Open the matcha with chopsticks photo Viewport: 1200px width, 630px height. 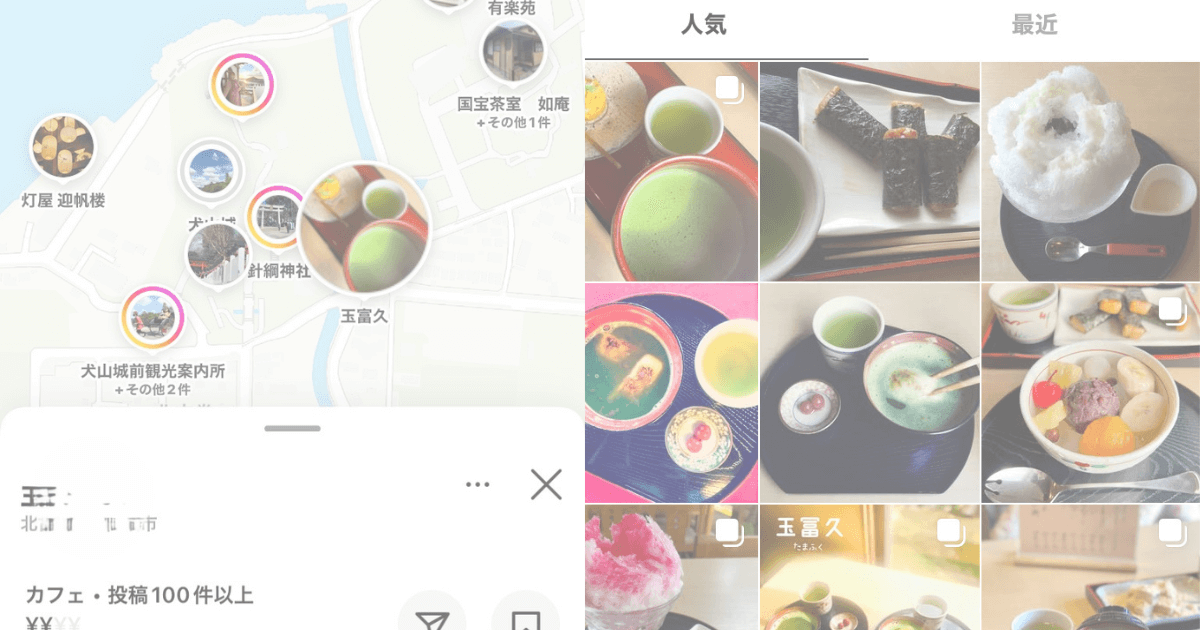pyautogui.click(x=869, y=392)
